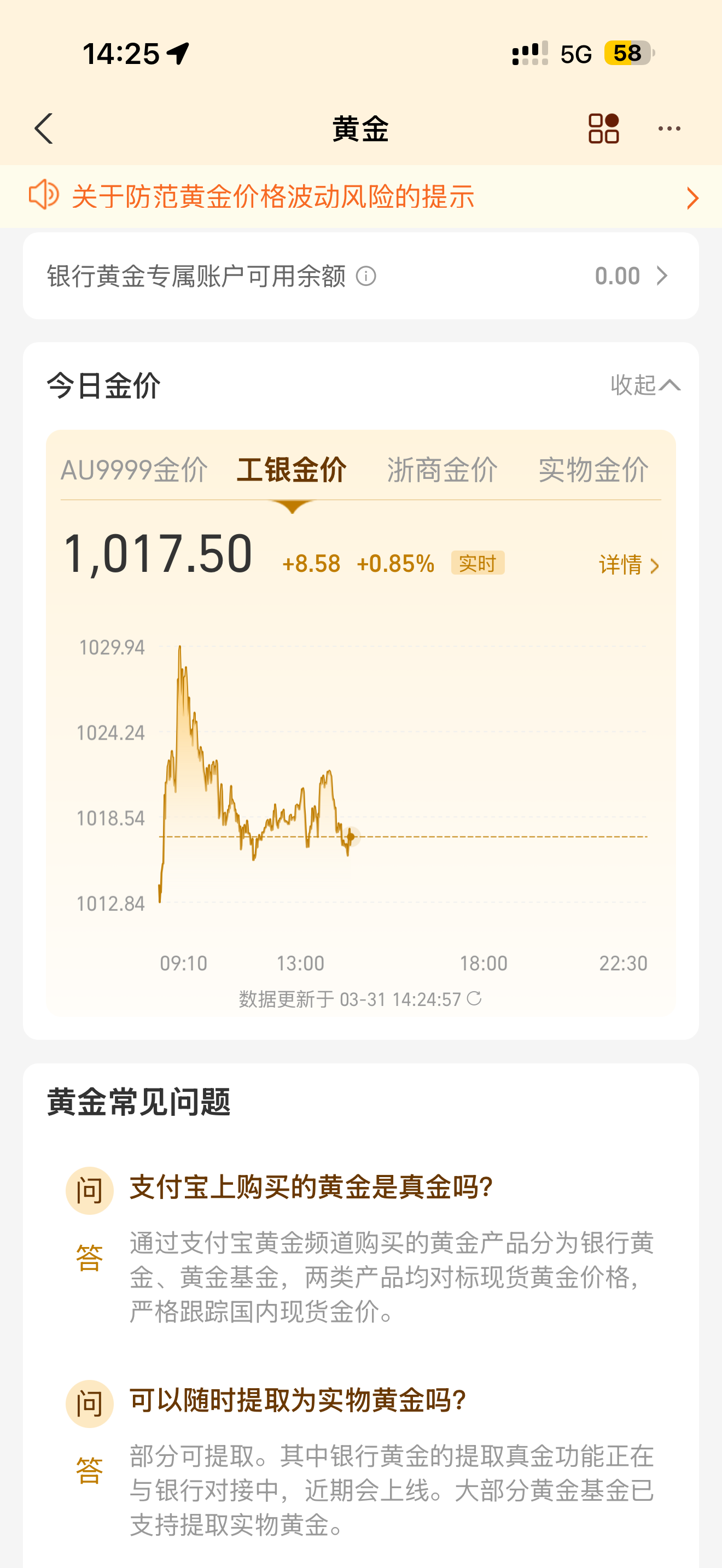Refresh the price data update time

coord(474,999)
